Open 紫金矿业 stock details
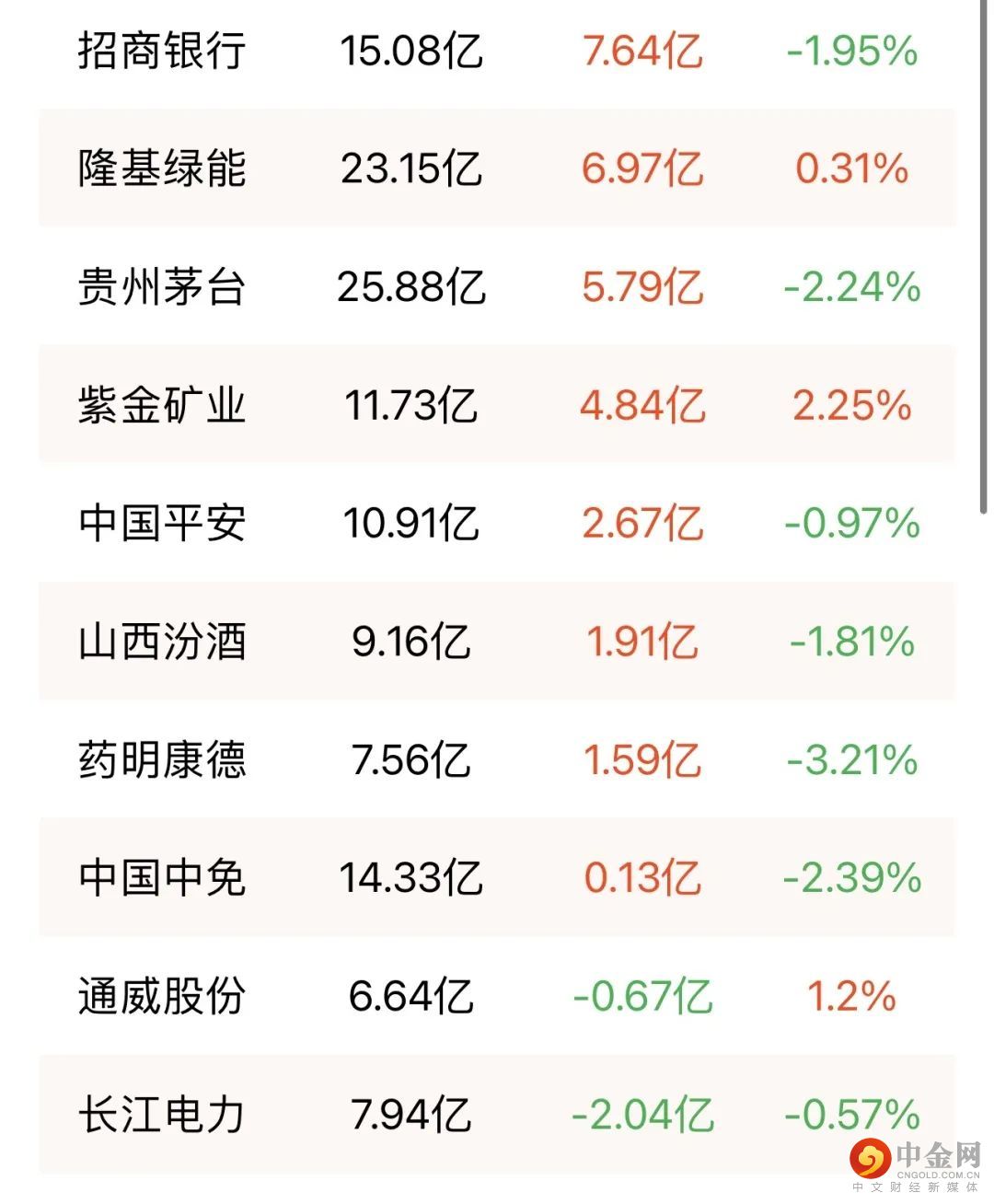Image resolution: width=994 pixels, height=1204 pixels. pyautogui.click(x=162, y=405)
